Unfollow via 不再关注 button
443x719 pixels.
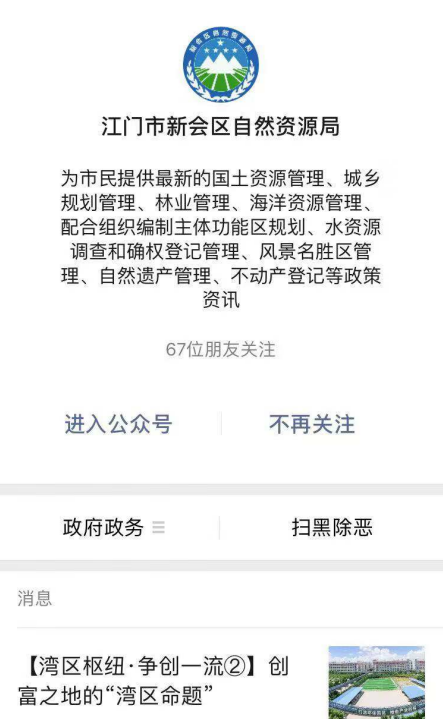click(312, 424)
